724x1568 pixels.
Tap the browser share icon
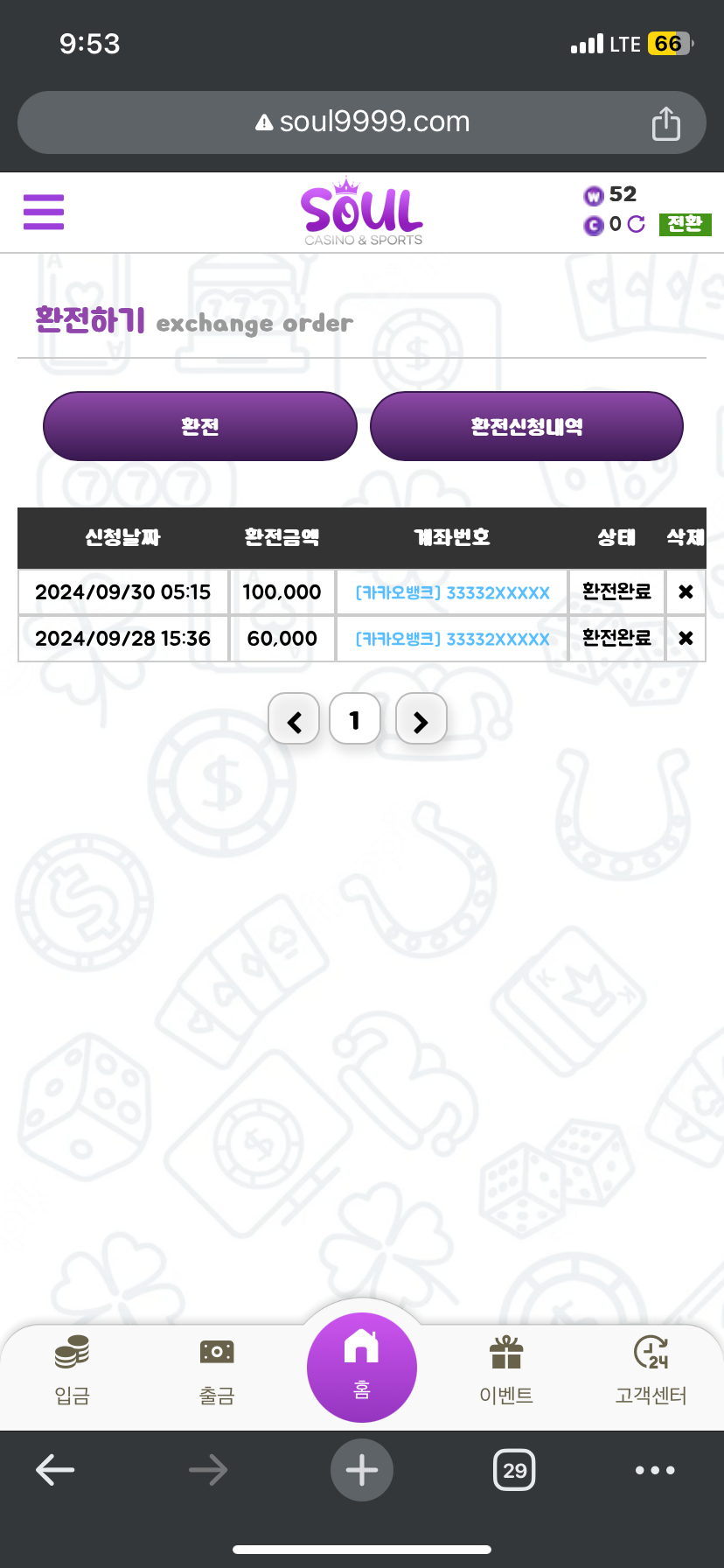[665, 123]
